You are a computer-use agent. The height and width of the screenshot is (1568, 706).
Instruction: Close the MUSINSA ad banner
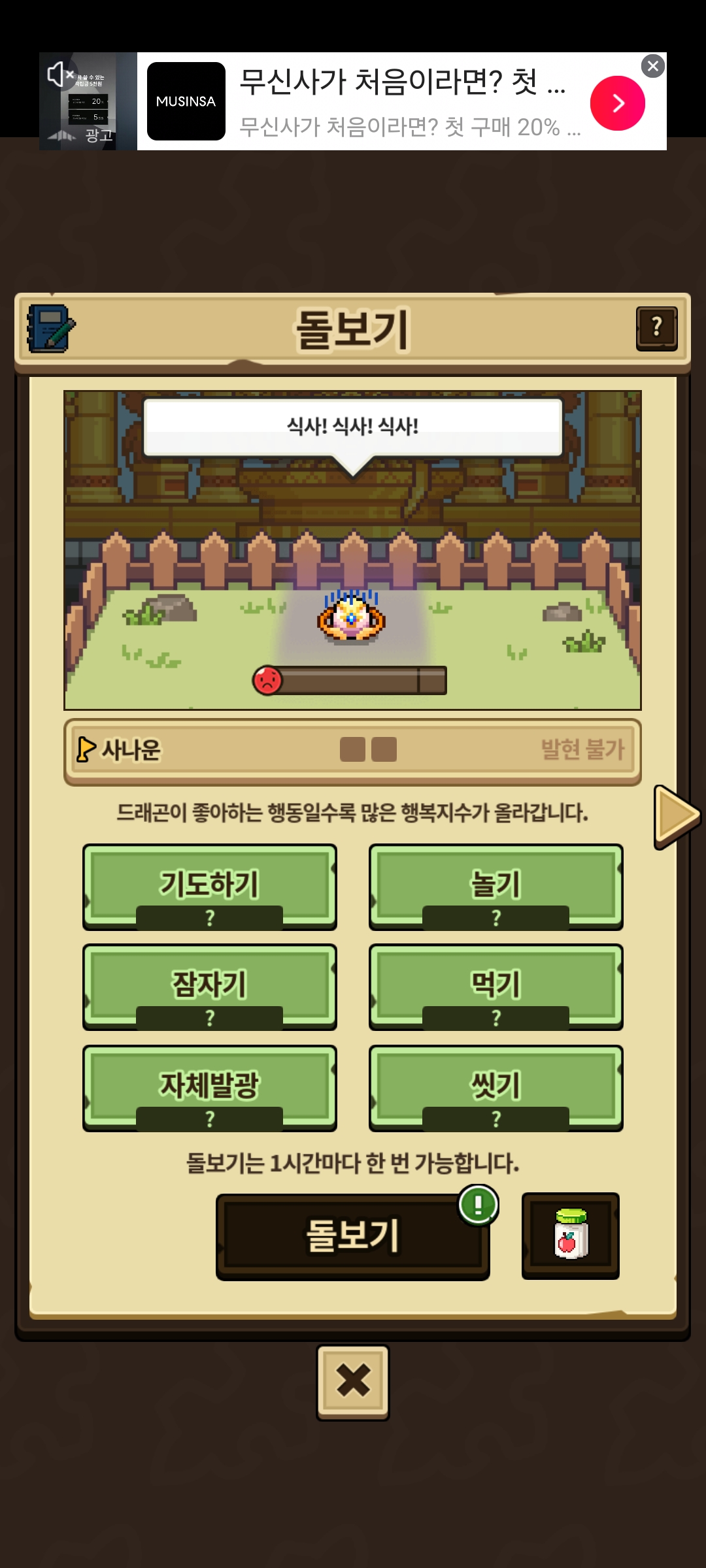(652, 66)
